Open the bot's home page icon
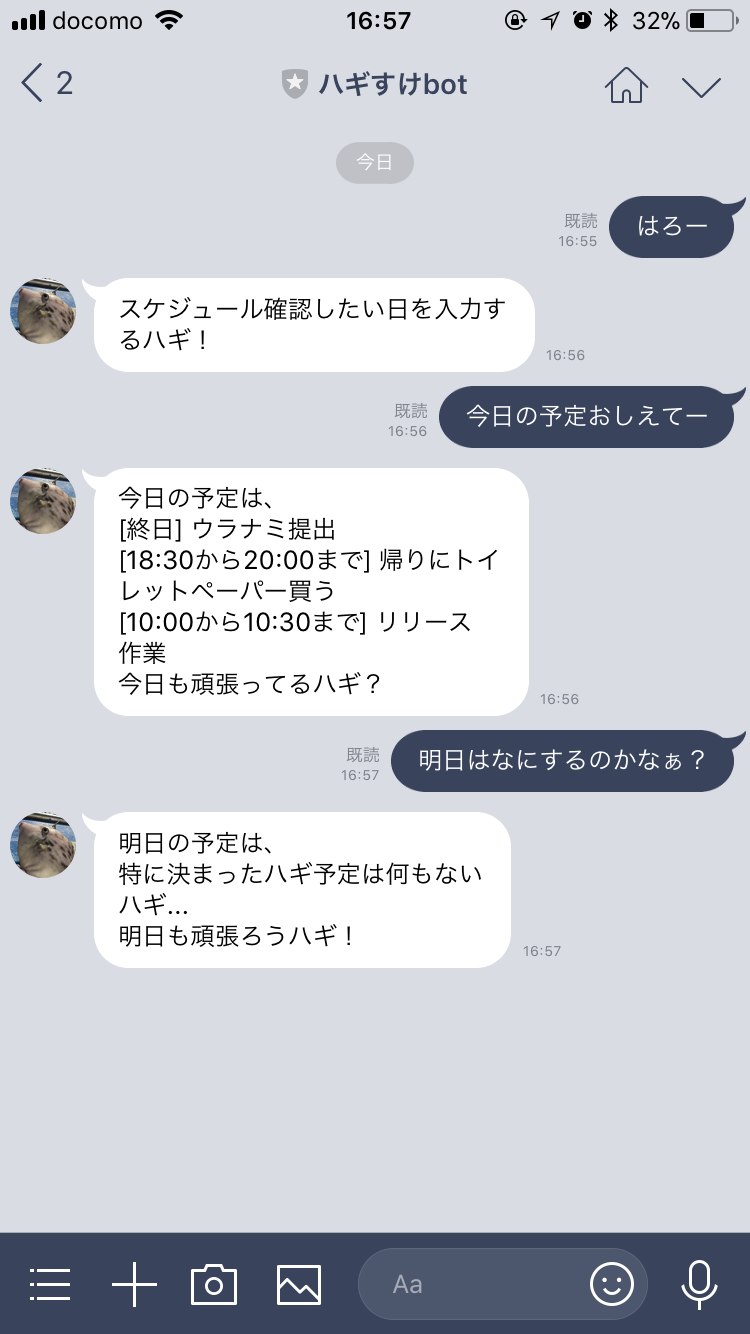The image size is (750, 1334). tap(626, 85)
